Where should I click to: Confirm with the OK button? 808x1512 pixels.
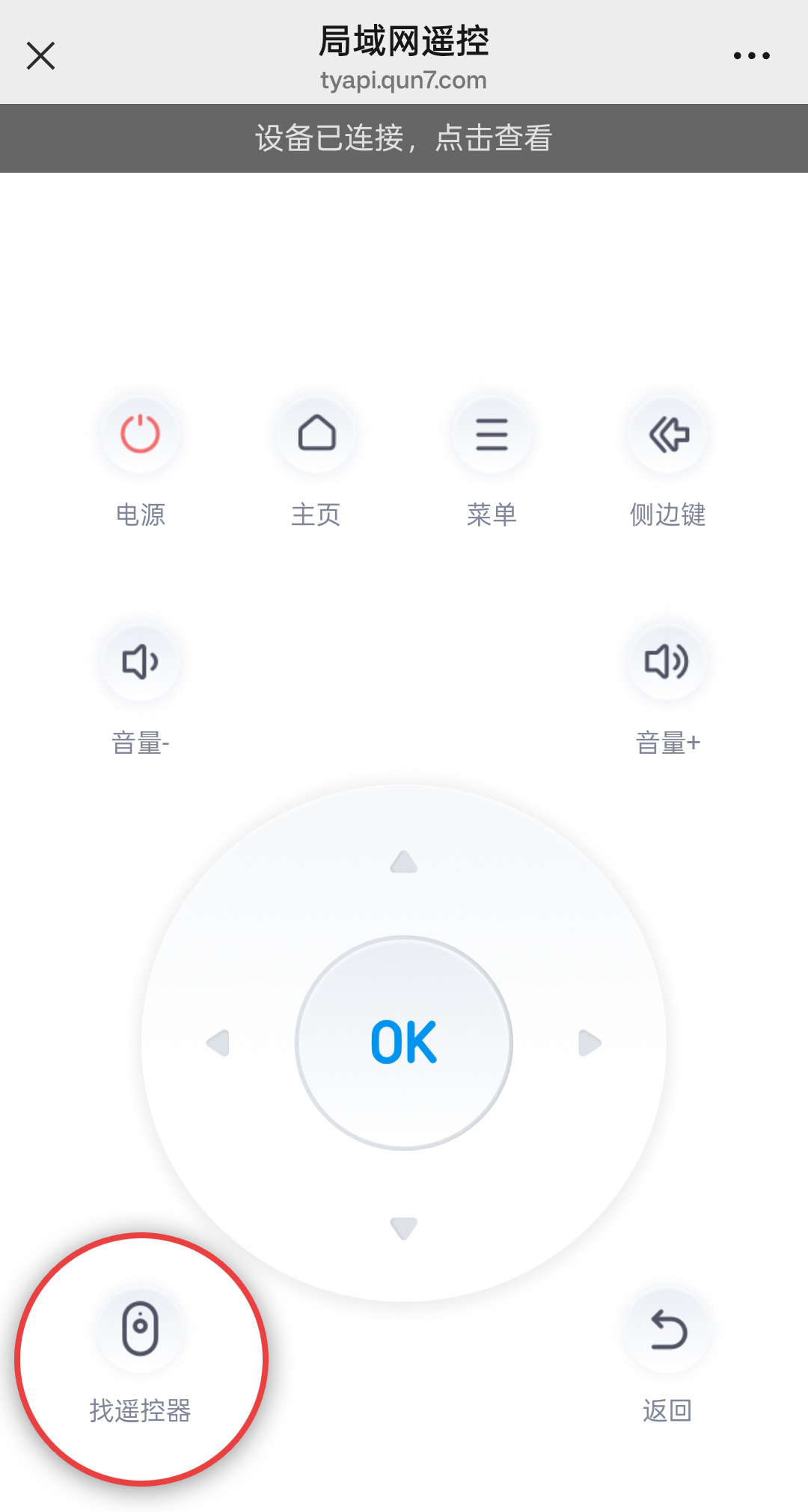click(404, 1043)
